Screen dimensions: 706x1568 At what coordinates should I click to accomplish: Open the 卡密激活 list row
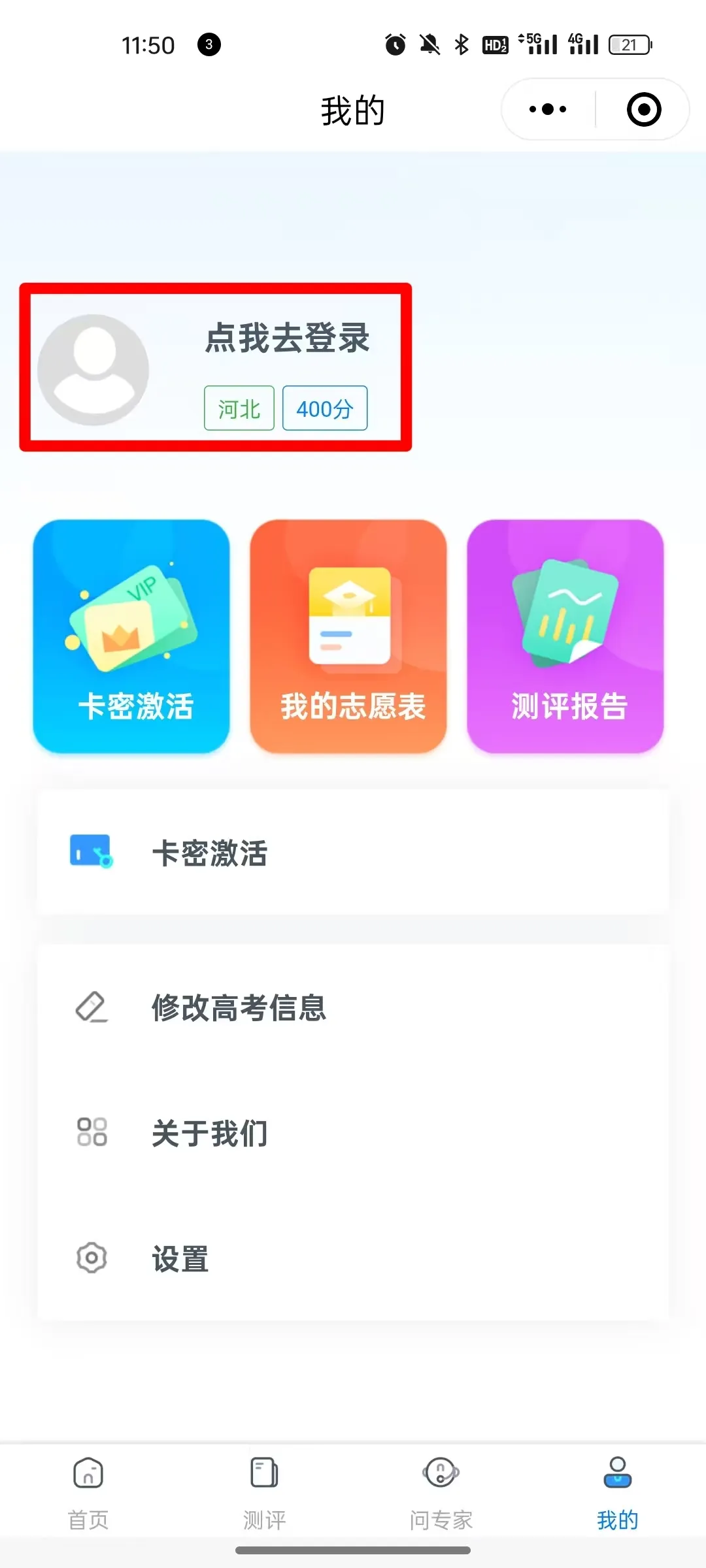[353, 853]
